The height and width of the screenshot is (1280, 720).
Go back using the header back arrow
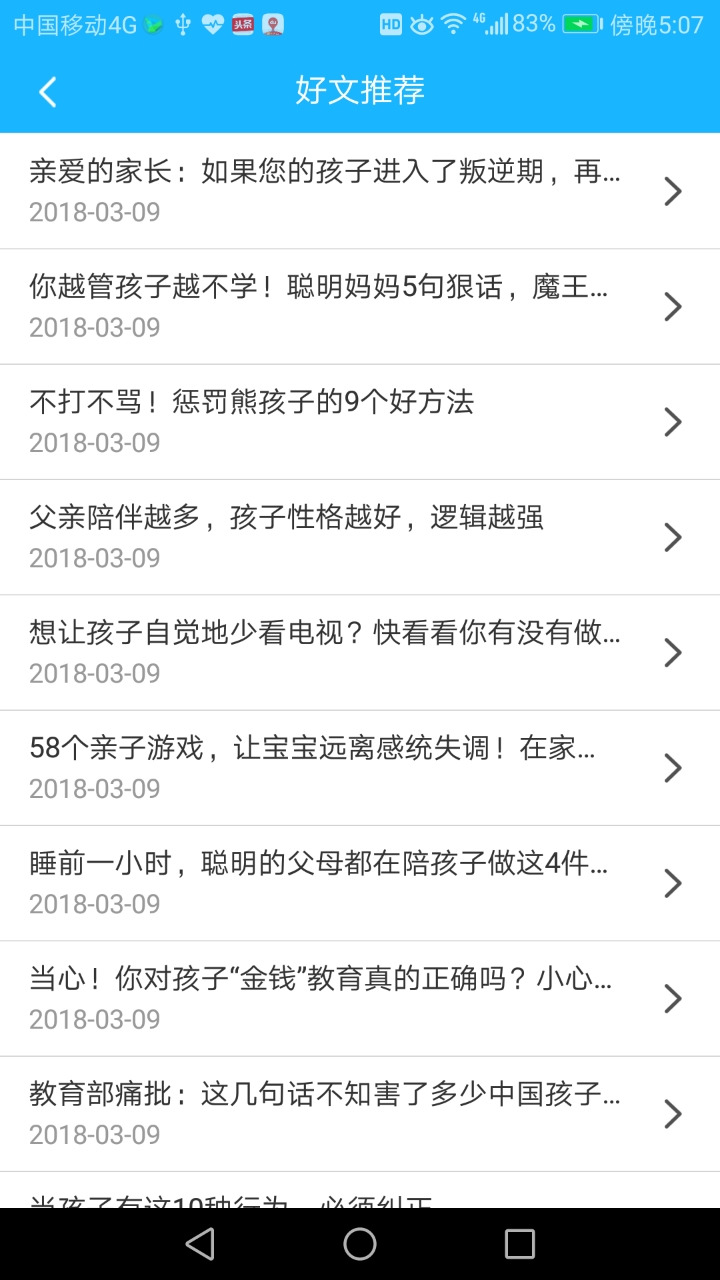47,91
